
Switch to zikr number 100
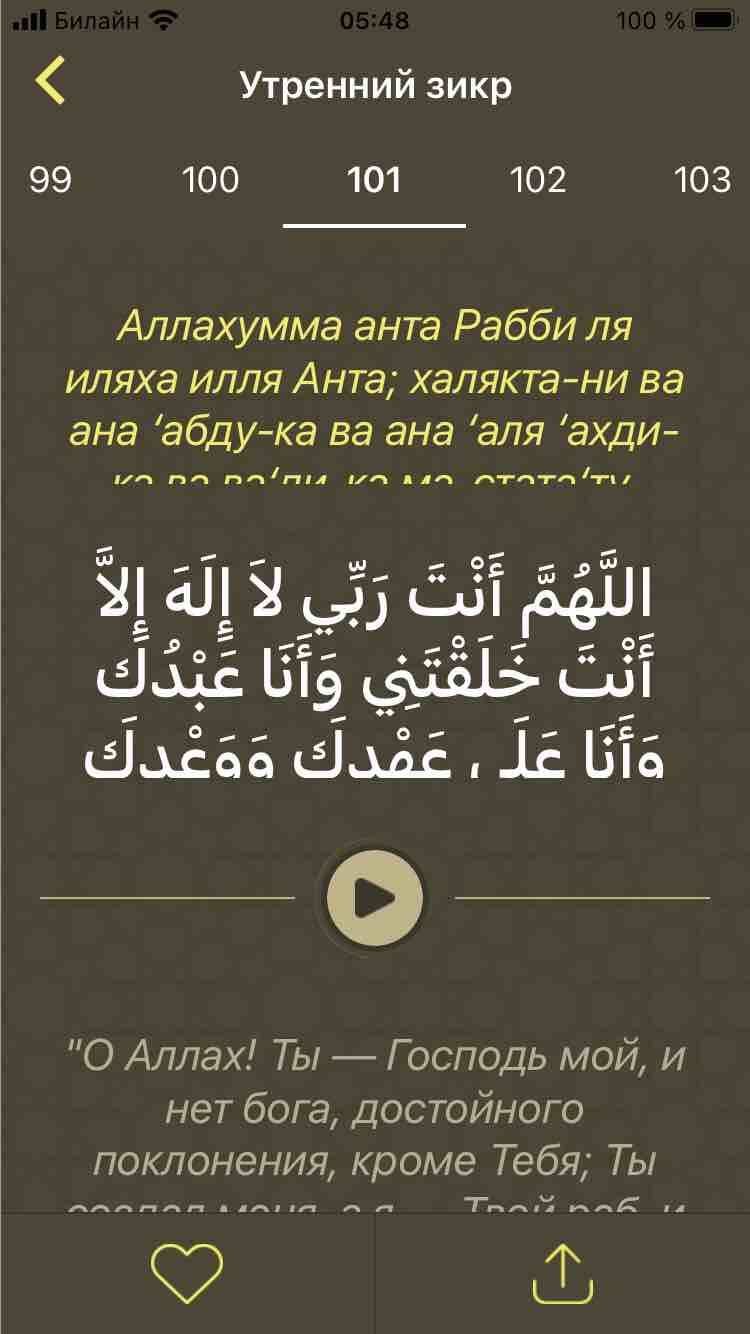(211, 180)
